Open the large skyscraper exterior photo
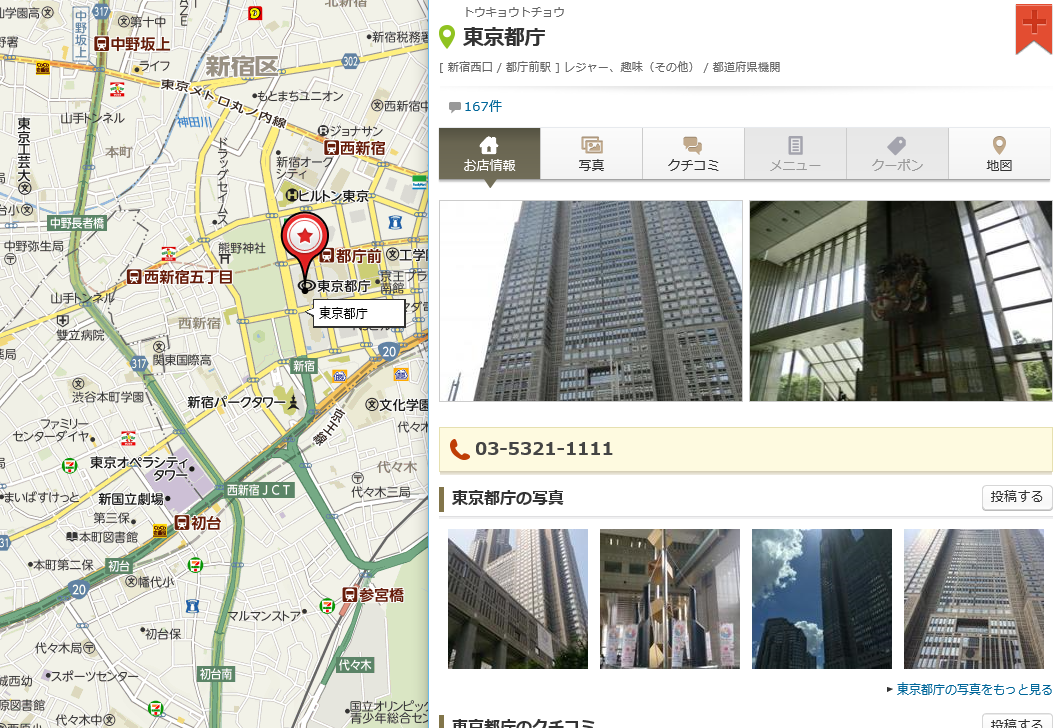This screenshot has width=1062, height=728. pos(591,300)
